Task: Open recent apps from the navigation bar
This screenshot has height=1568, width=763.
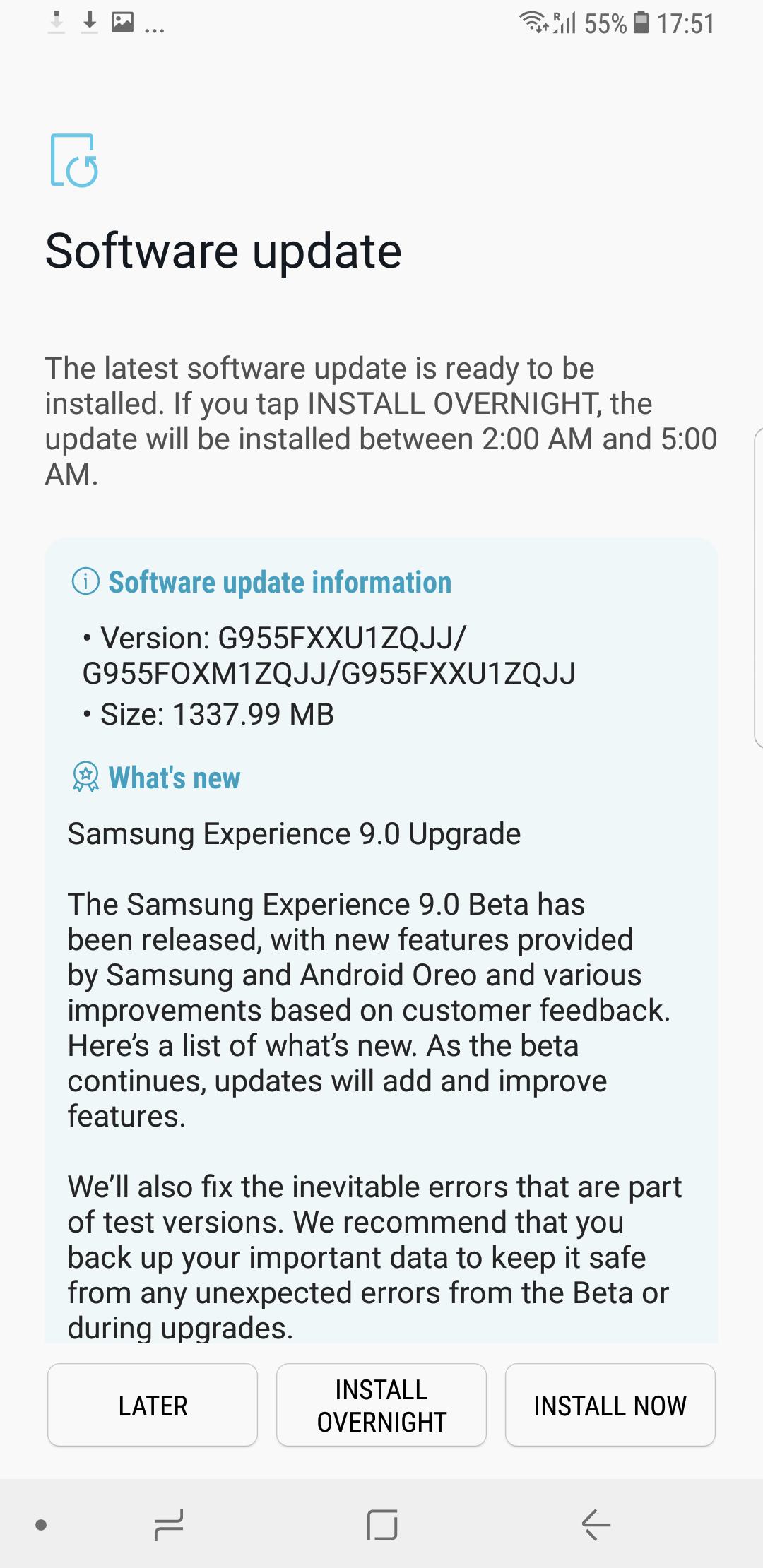Action: 169,1524
